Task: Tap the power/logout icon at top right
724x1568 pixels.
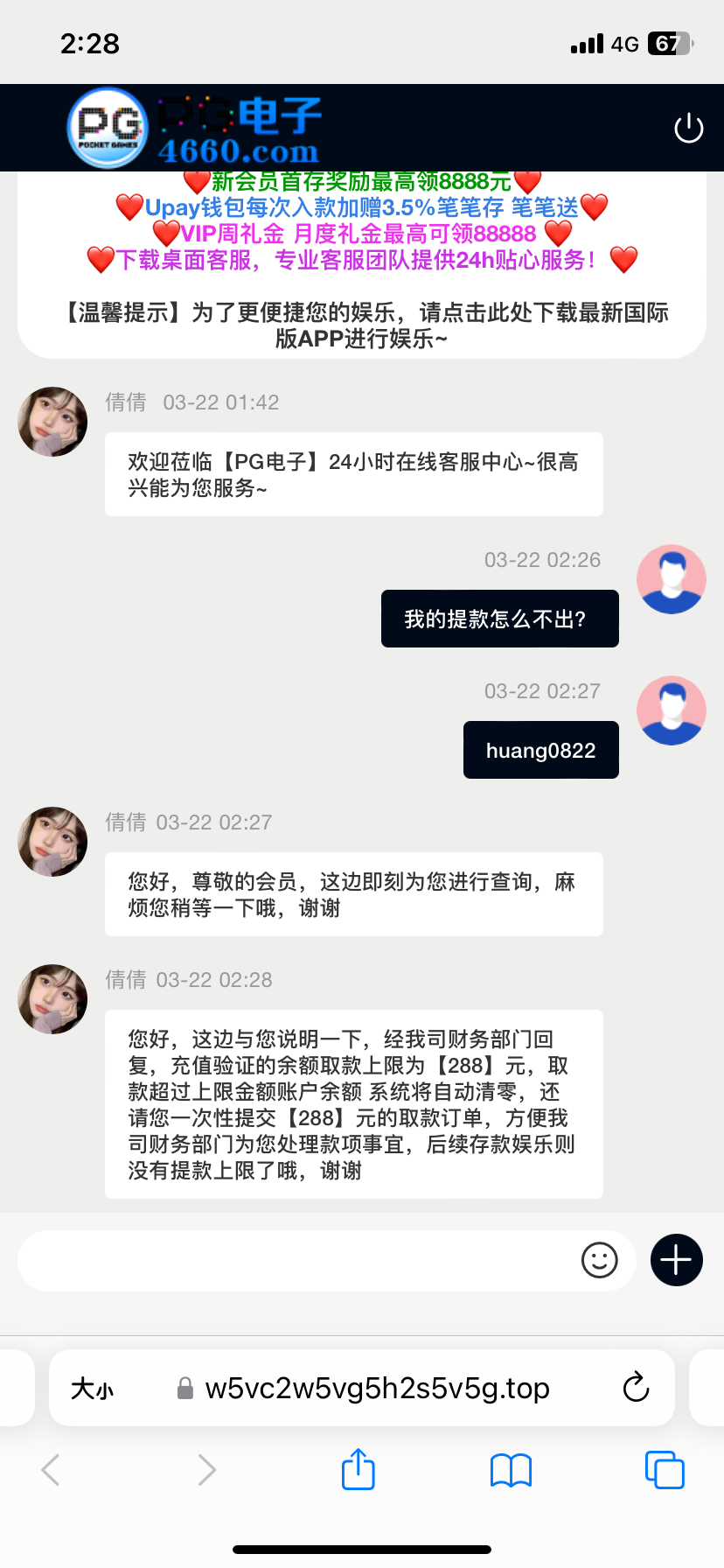Action: click(x=688, y=127)
